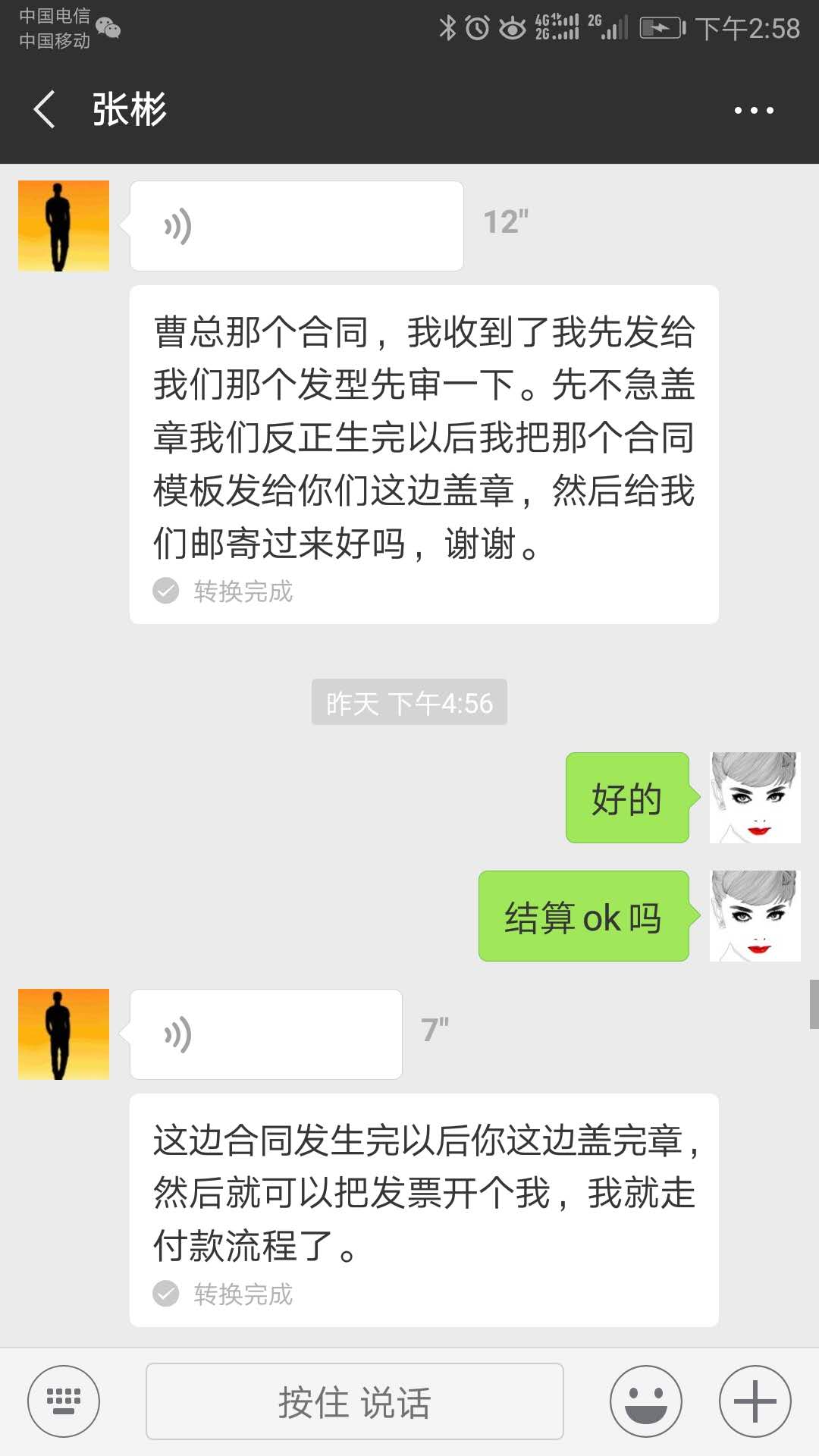Open my profile avatar beside 好的
This screenshot has height=1456, width=819.
755,798
